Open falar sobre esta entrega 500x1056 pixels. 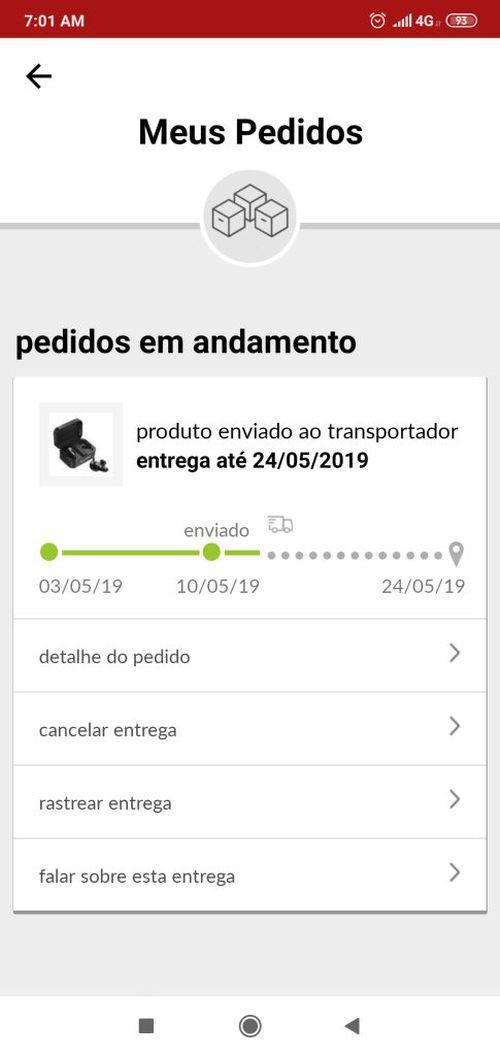[249, 876]
